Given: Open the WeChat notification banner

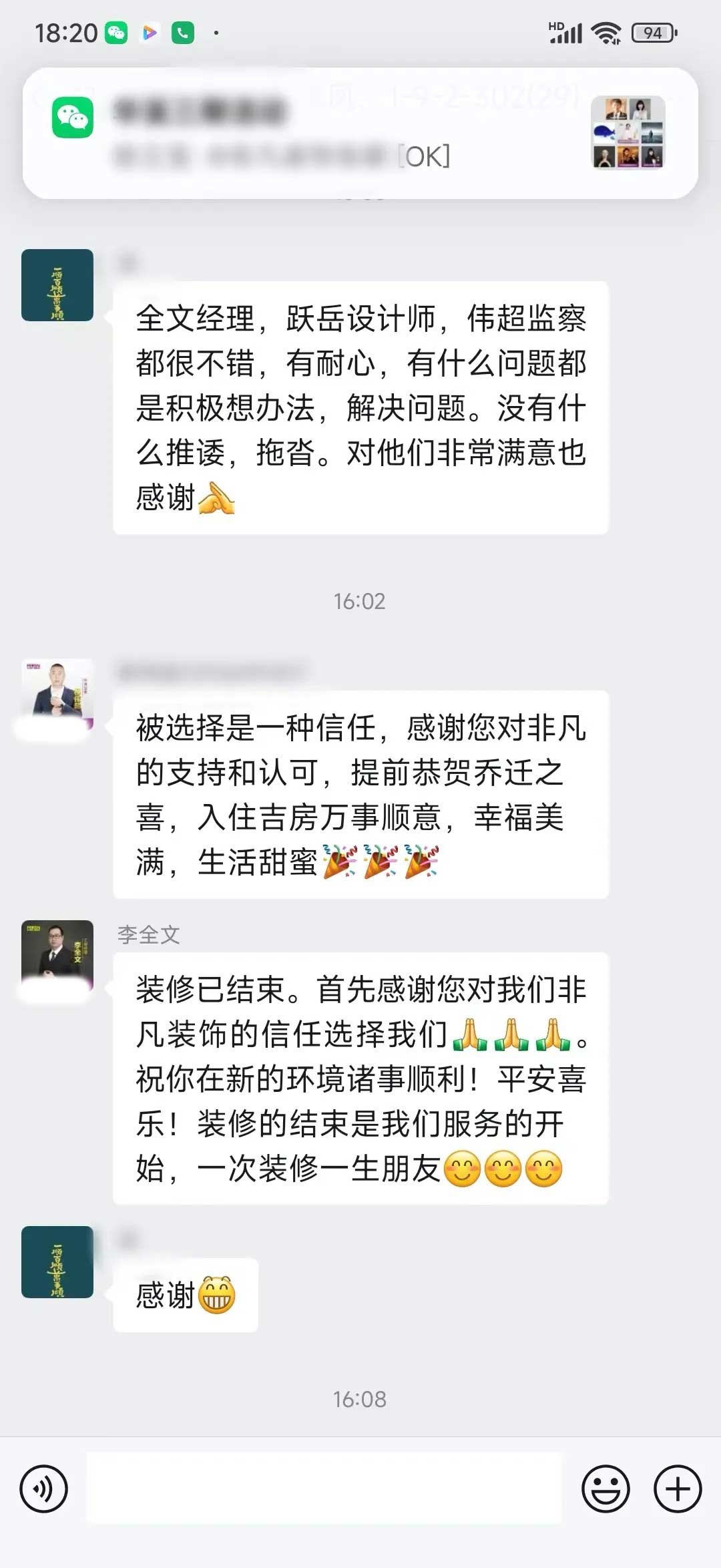Looking at the screenshot, I should click(x=360, y=133).
